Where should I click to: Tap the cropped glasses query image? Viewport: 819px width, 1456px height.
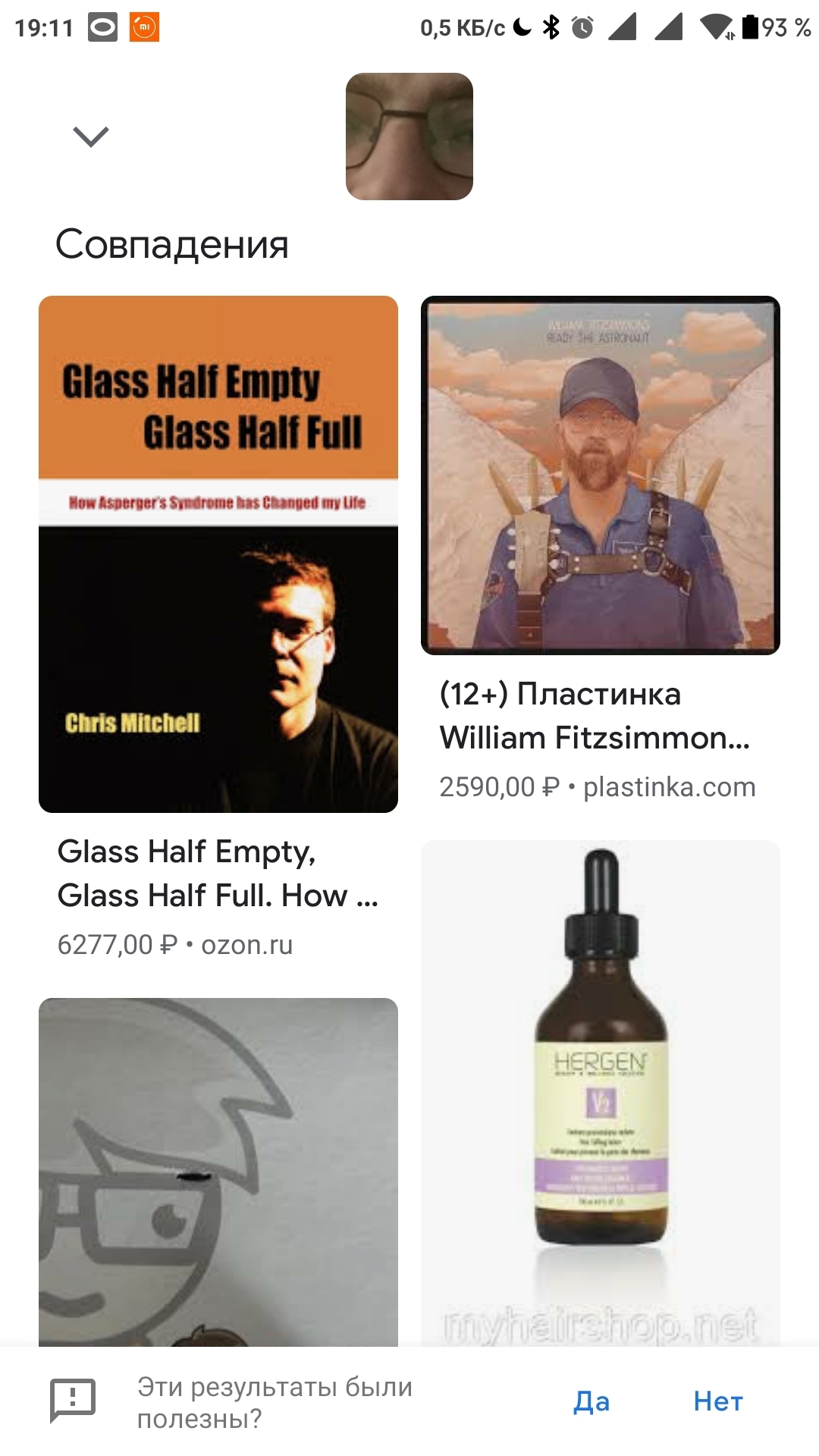click(x=409, y=136)
